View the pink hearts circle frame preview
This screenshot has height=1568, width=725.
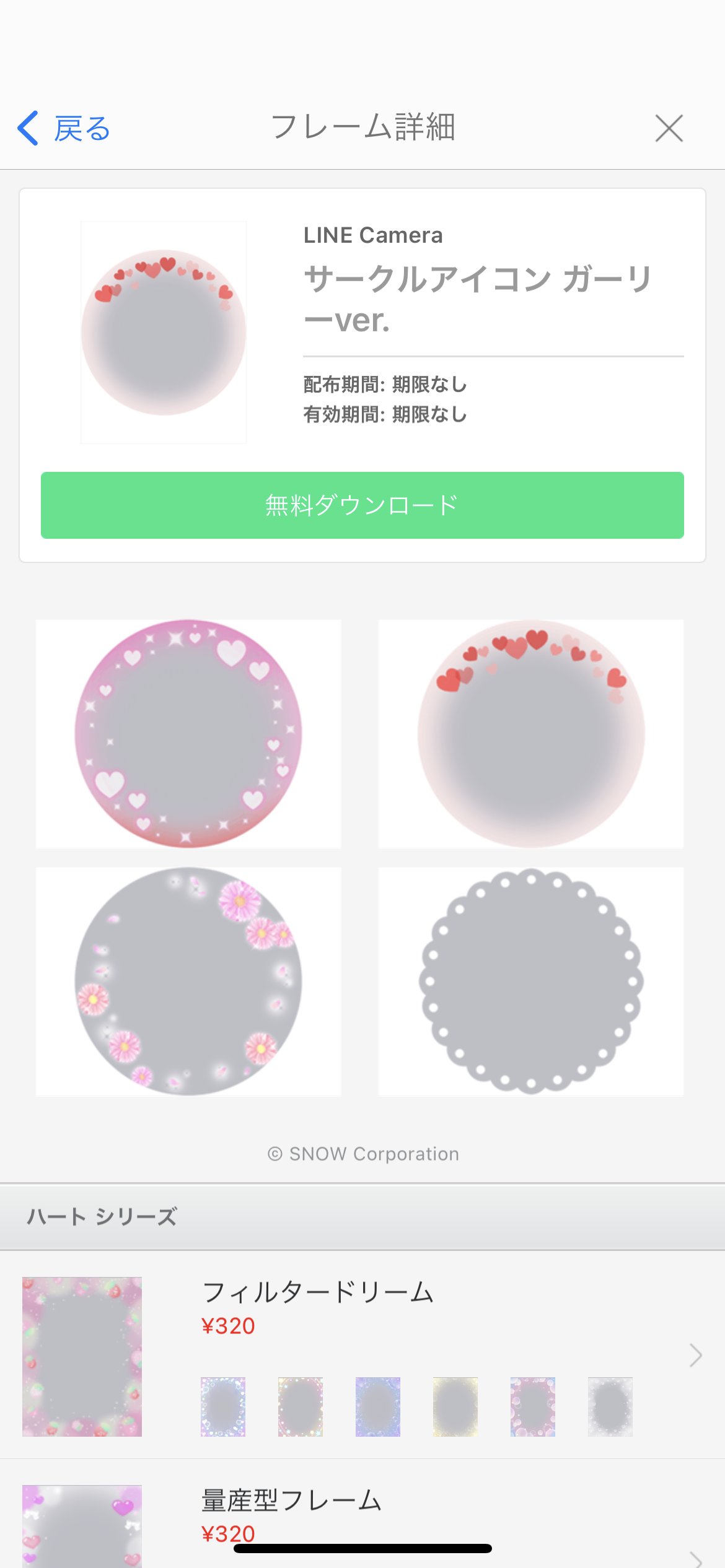click(x=188, y=734)
